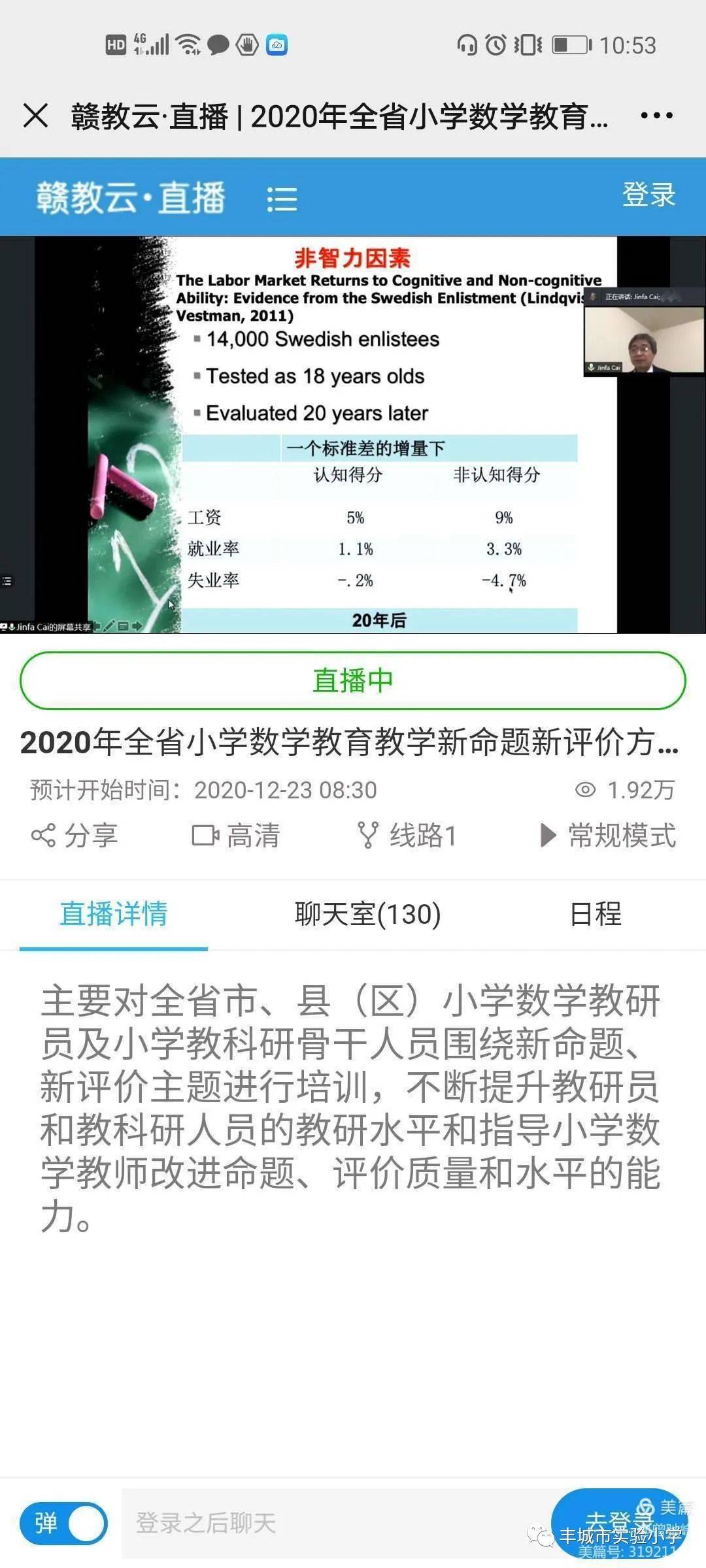The width and height of the screenshot is (706, 1568).
Task: Switch stream line via 线路1
Action: [x=407, y=836]
